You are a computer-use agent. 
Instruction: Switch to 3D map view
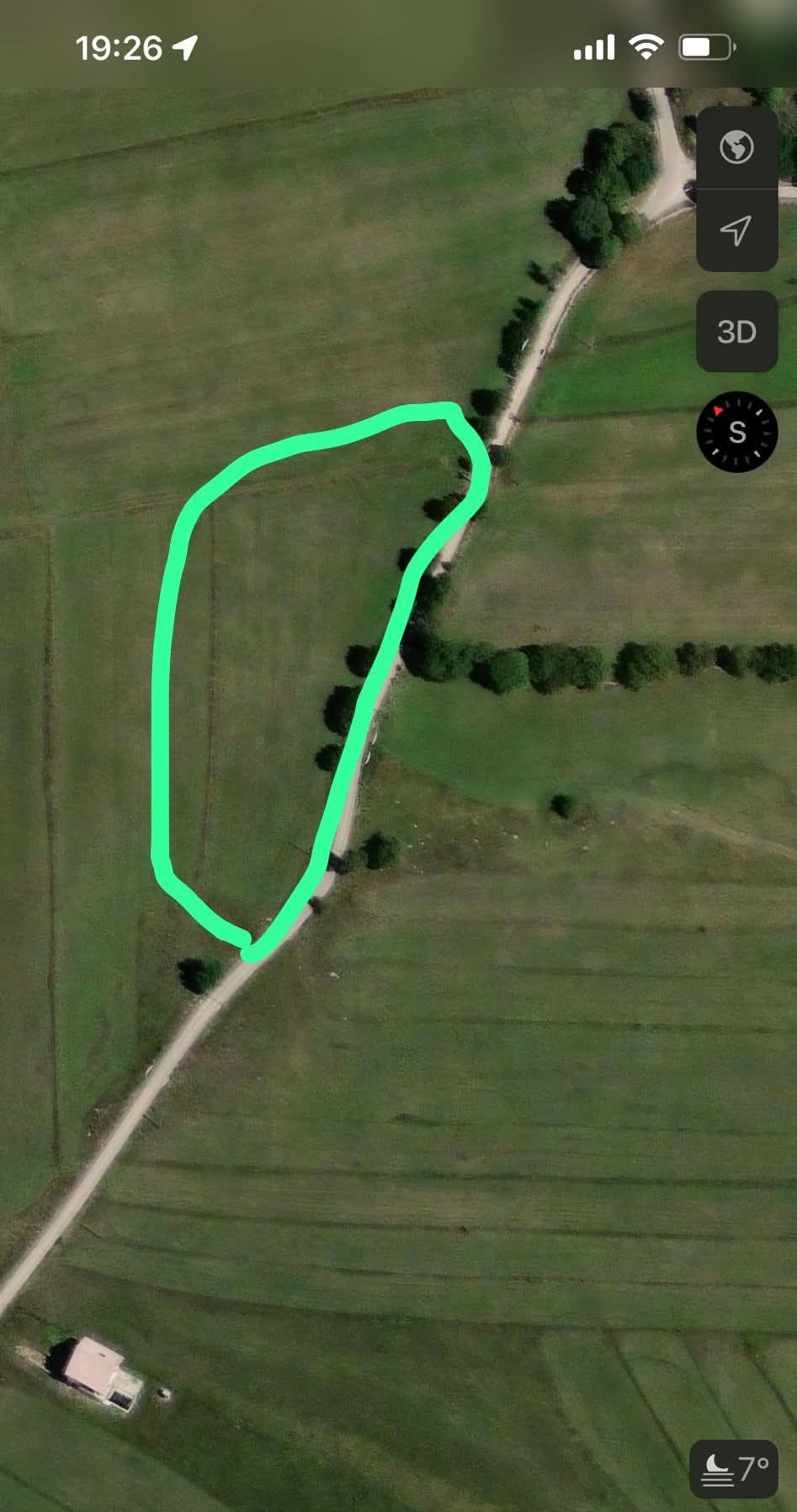click(736, 332)
